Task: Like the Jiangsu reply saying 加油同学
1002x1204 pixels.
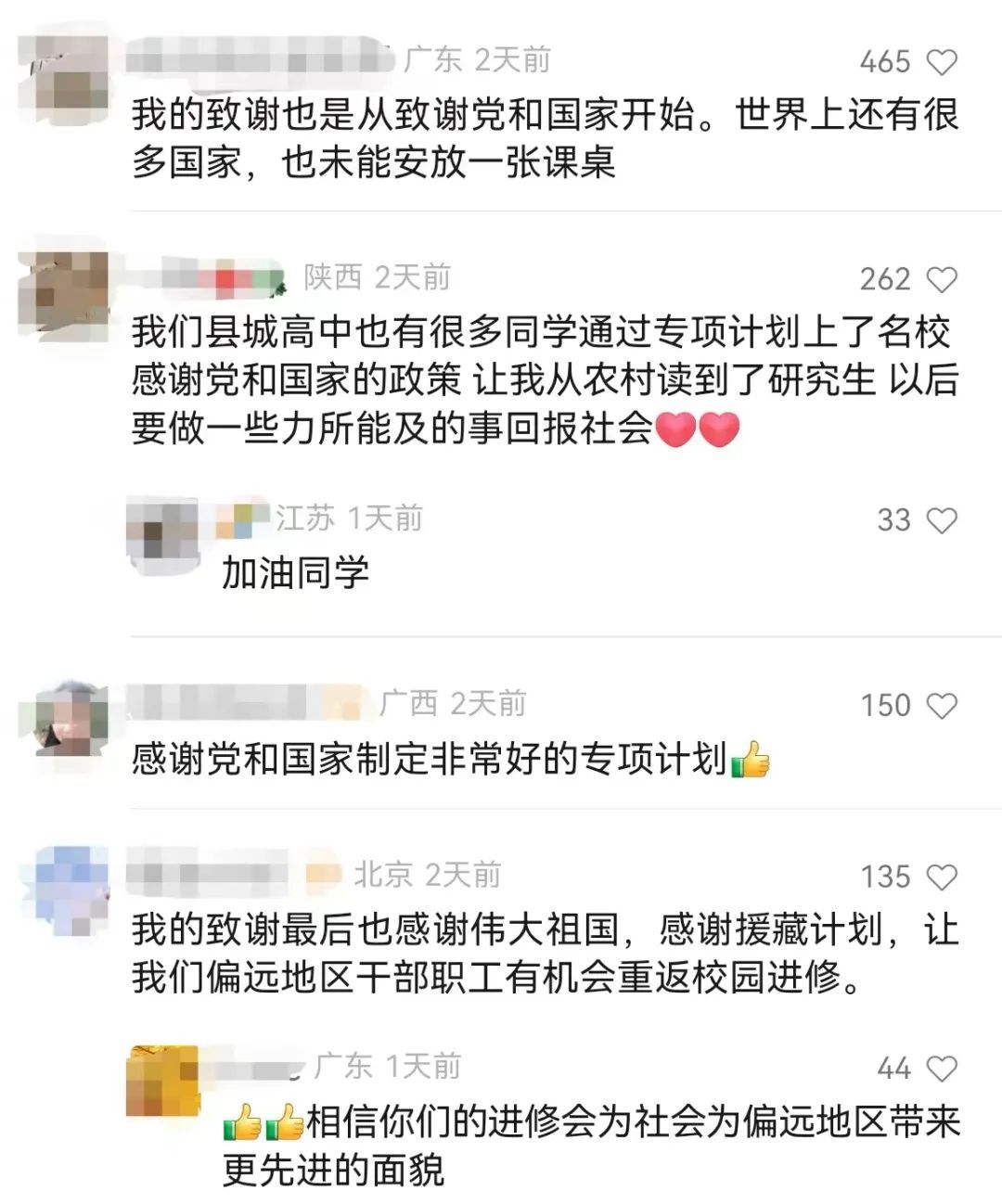Action: (x=944, y=520)
